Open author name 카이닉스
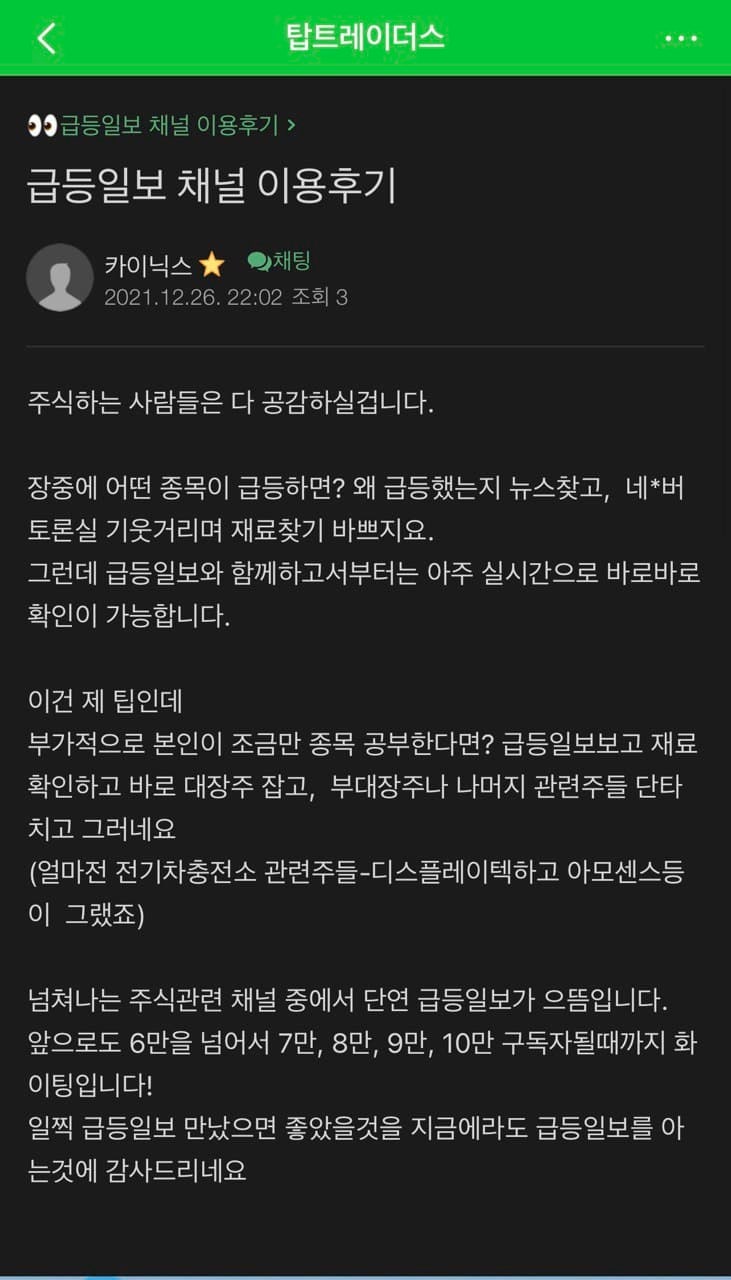The image size is (731, 1280). tap(147, 265)
